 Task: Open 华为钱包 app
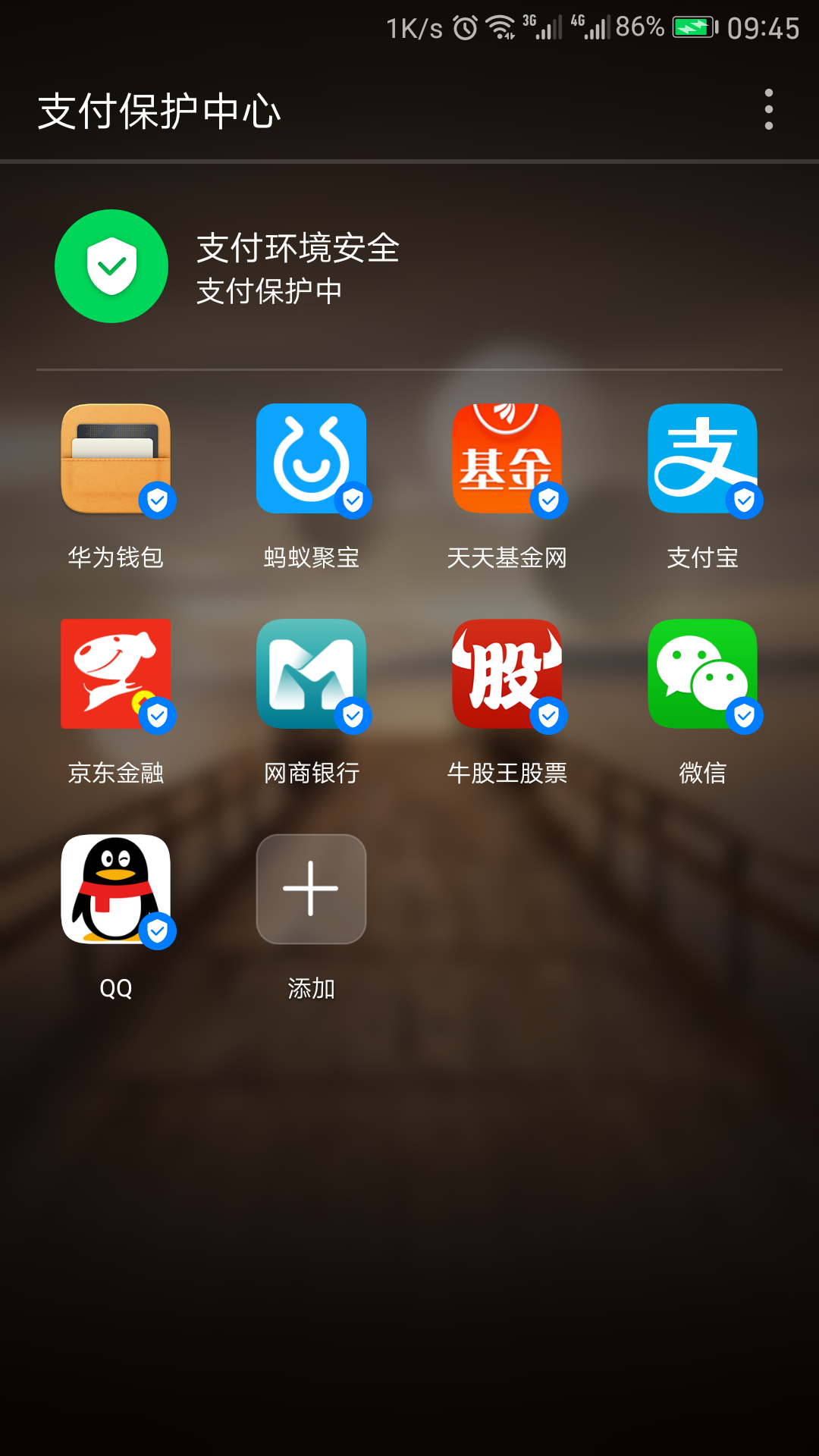tap(116, 460)
